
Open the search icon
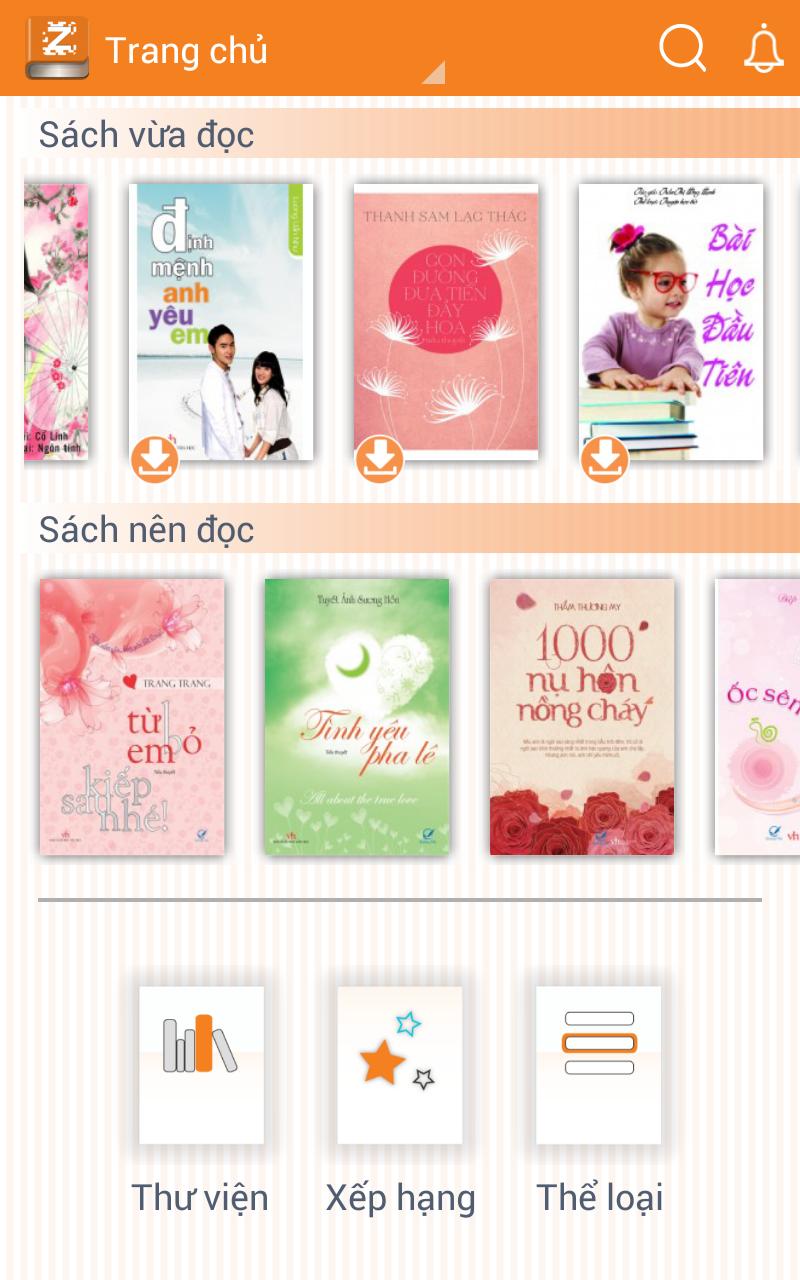coord(682,47)
